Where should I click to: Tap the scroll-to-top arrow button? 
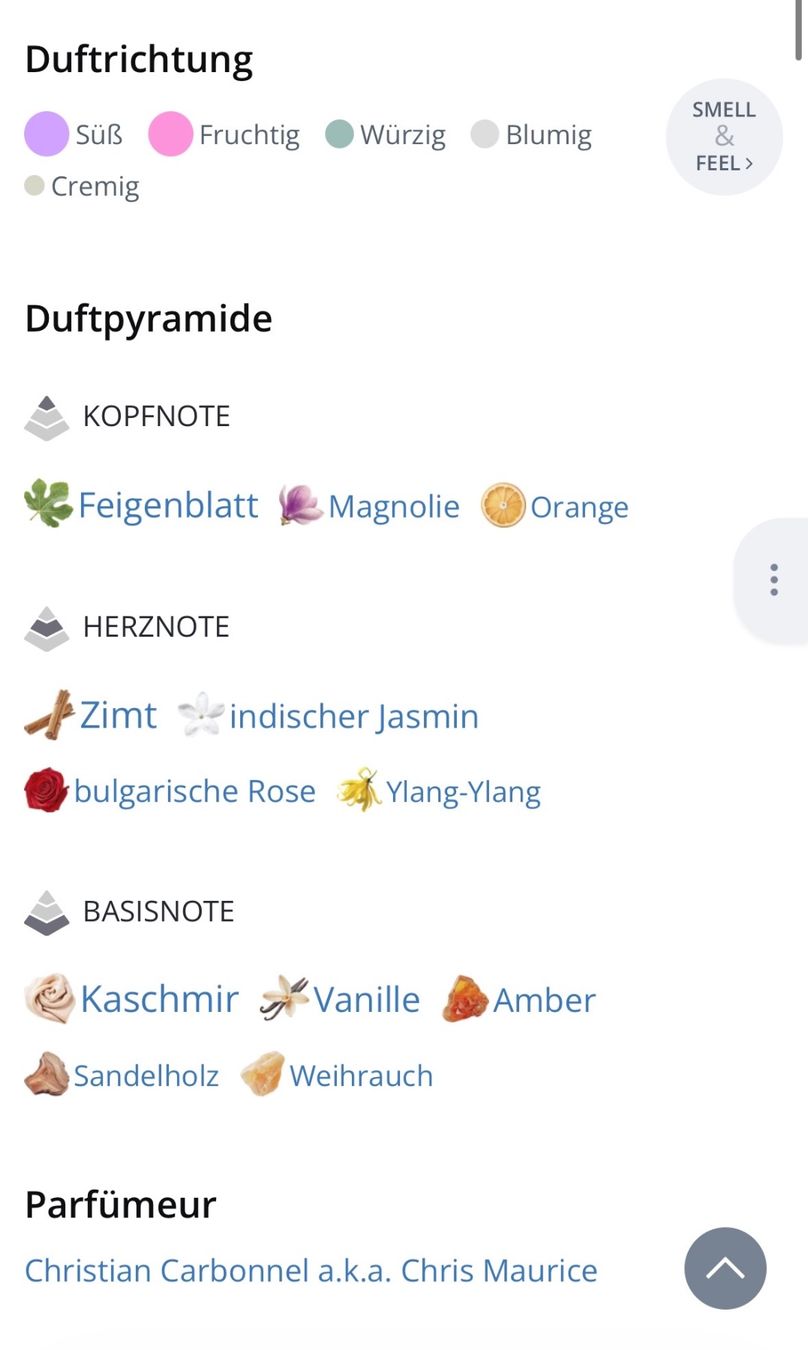pos(725,1268)
